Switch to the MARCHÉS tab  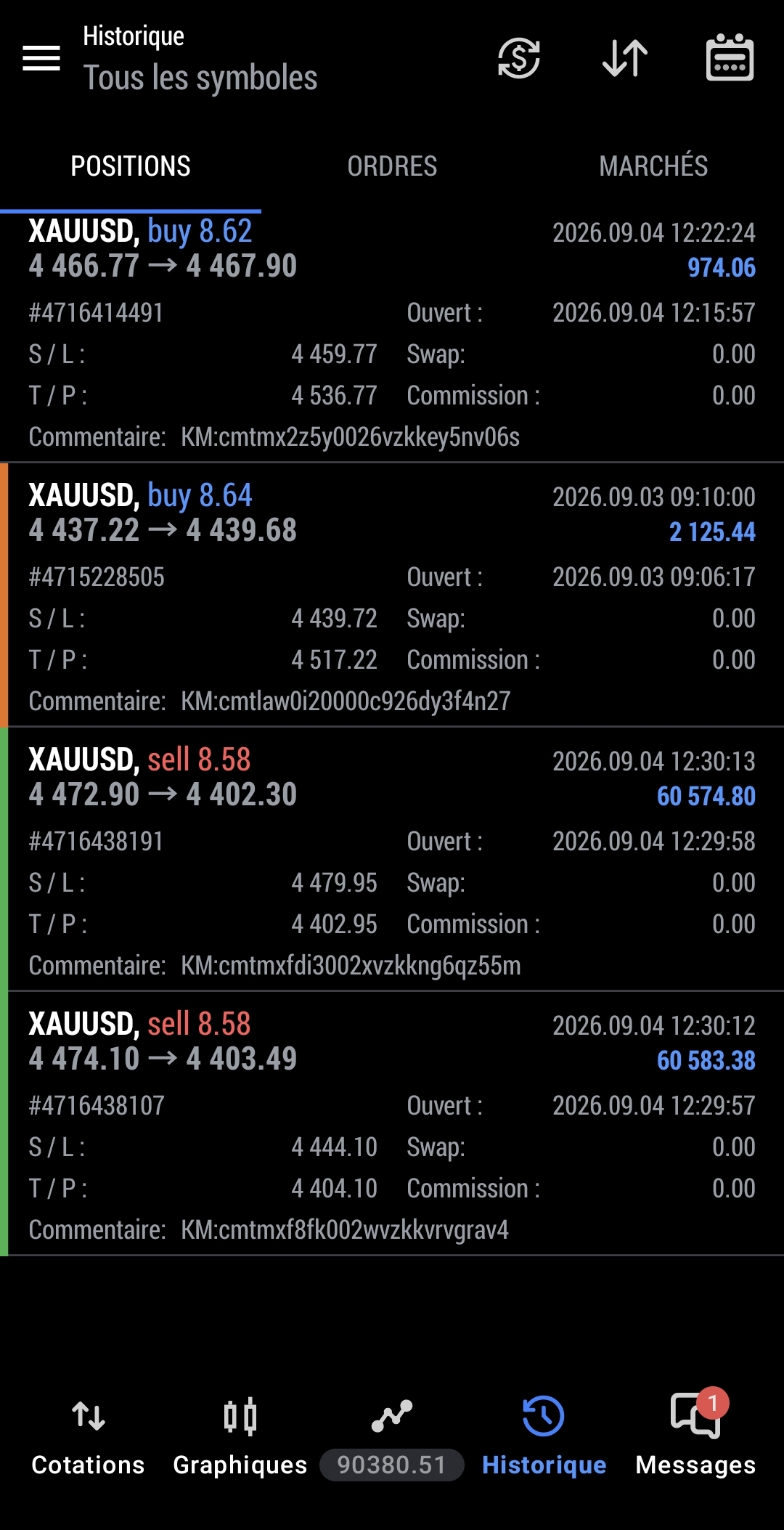653,166
